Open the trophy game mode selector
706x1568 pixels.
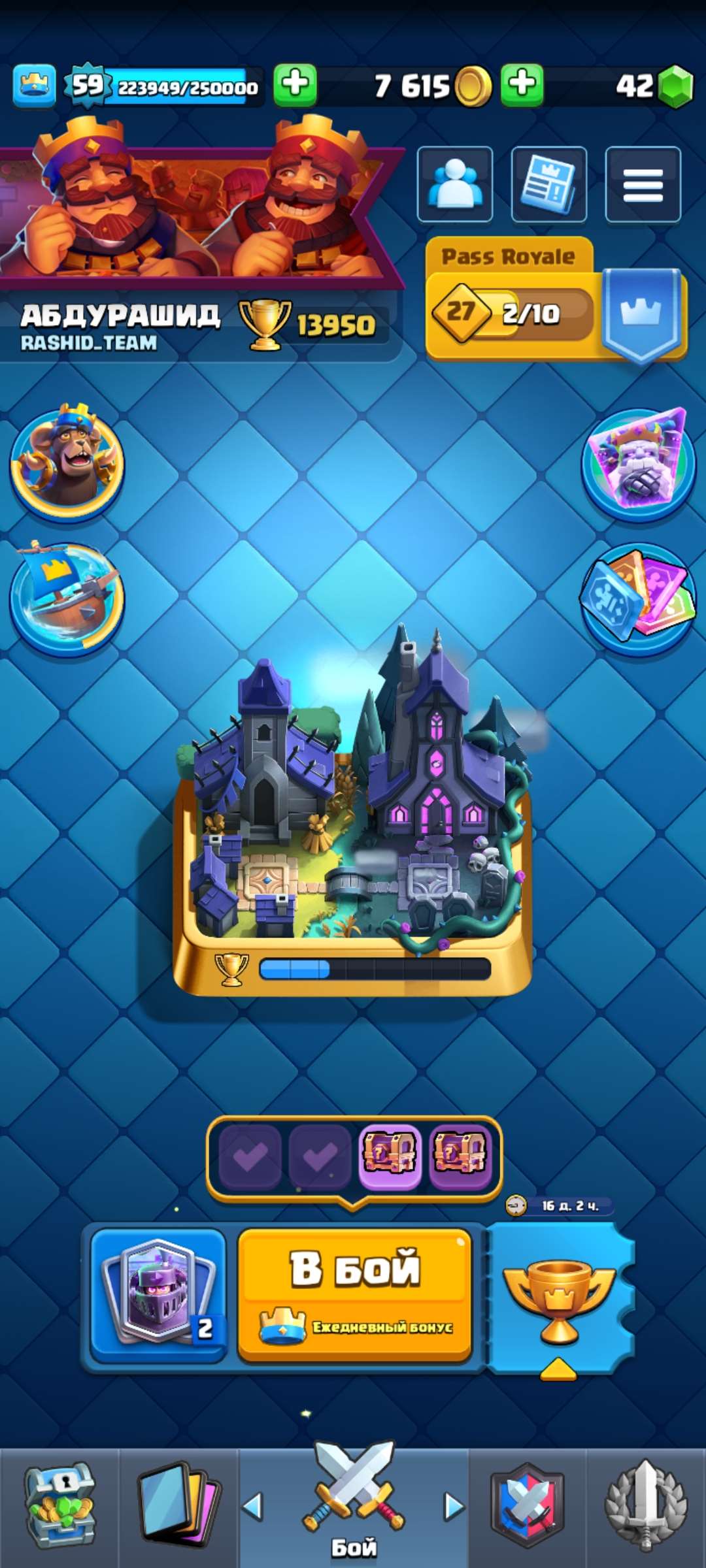coord(560,1300)
